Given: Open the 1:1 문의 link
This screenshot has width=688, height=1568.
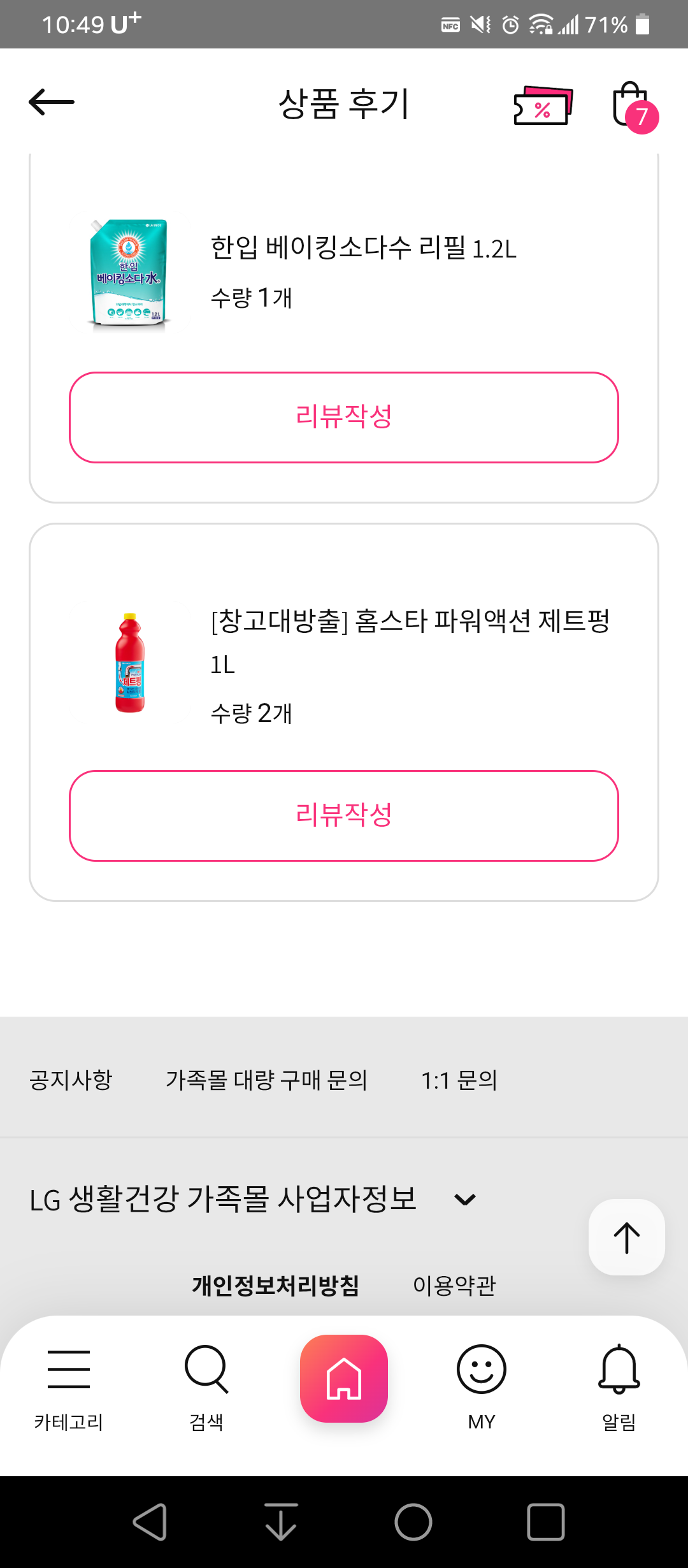Looking at the screenshot, I should [459, 1080].
